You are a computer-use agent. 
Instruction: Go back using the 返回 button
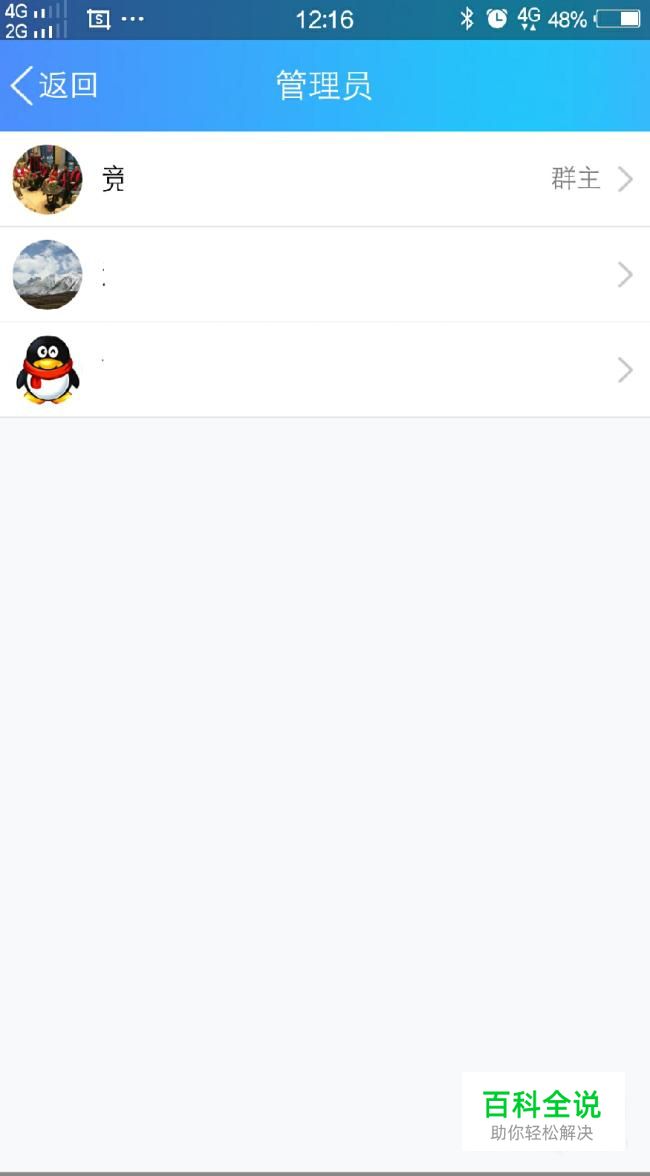click(54, 86)
